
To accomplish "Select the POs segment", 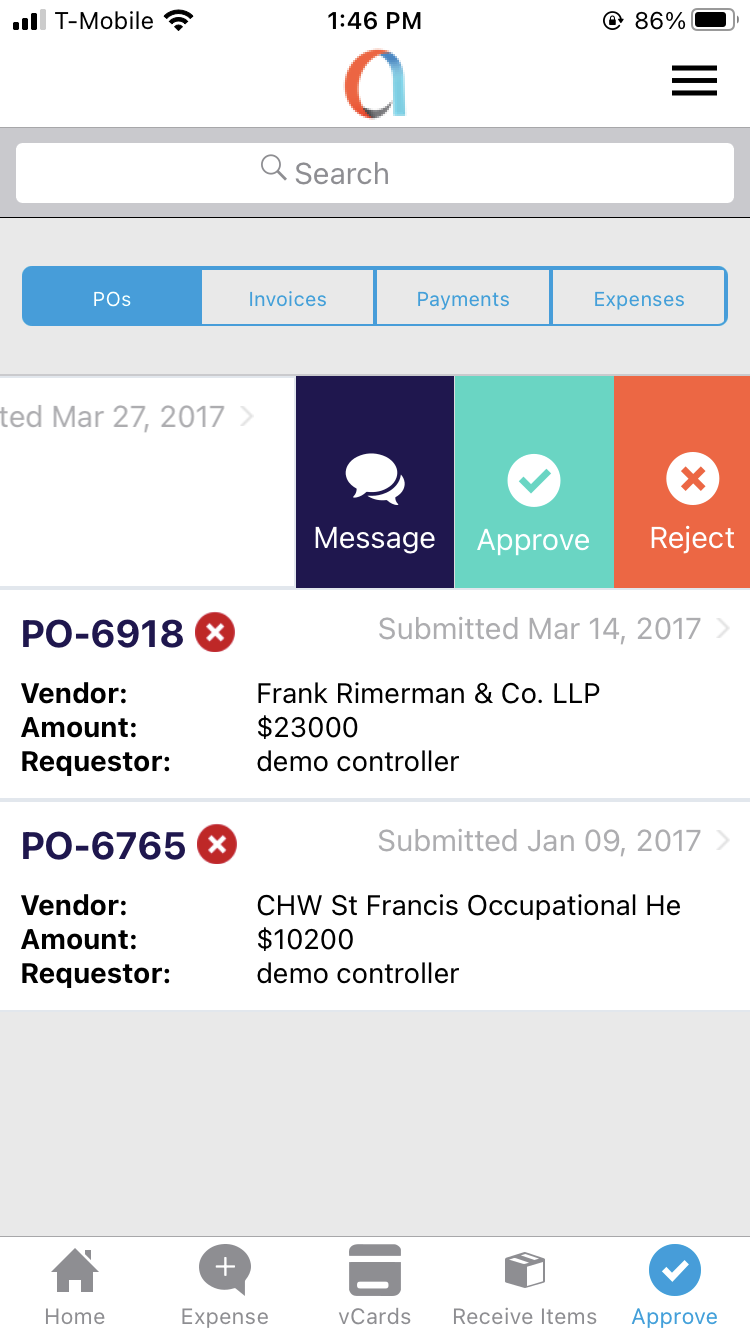I will pos(112,298).
